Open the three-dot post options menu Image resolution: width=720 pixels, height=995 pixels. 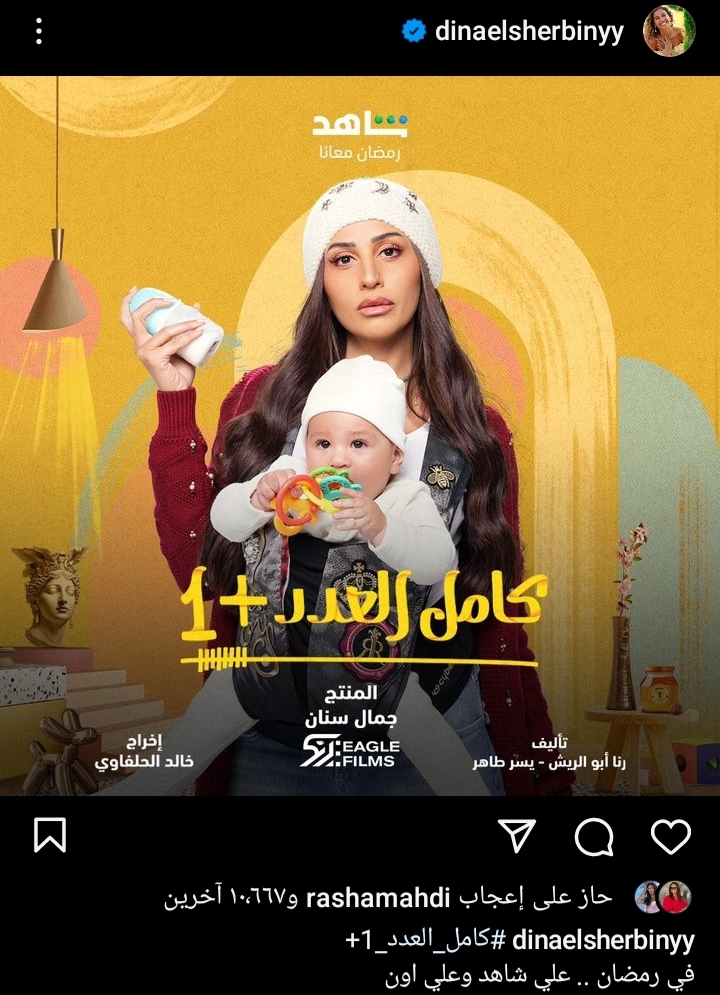pos(39,32)
